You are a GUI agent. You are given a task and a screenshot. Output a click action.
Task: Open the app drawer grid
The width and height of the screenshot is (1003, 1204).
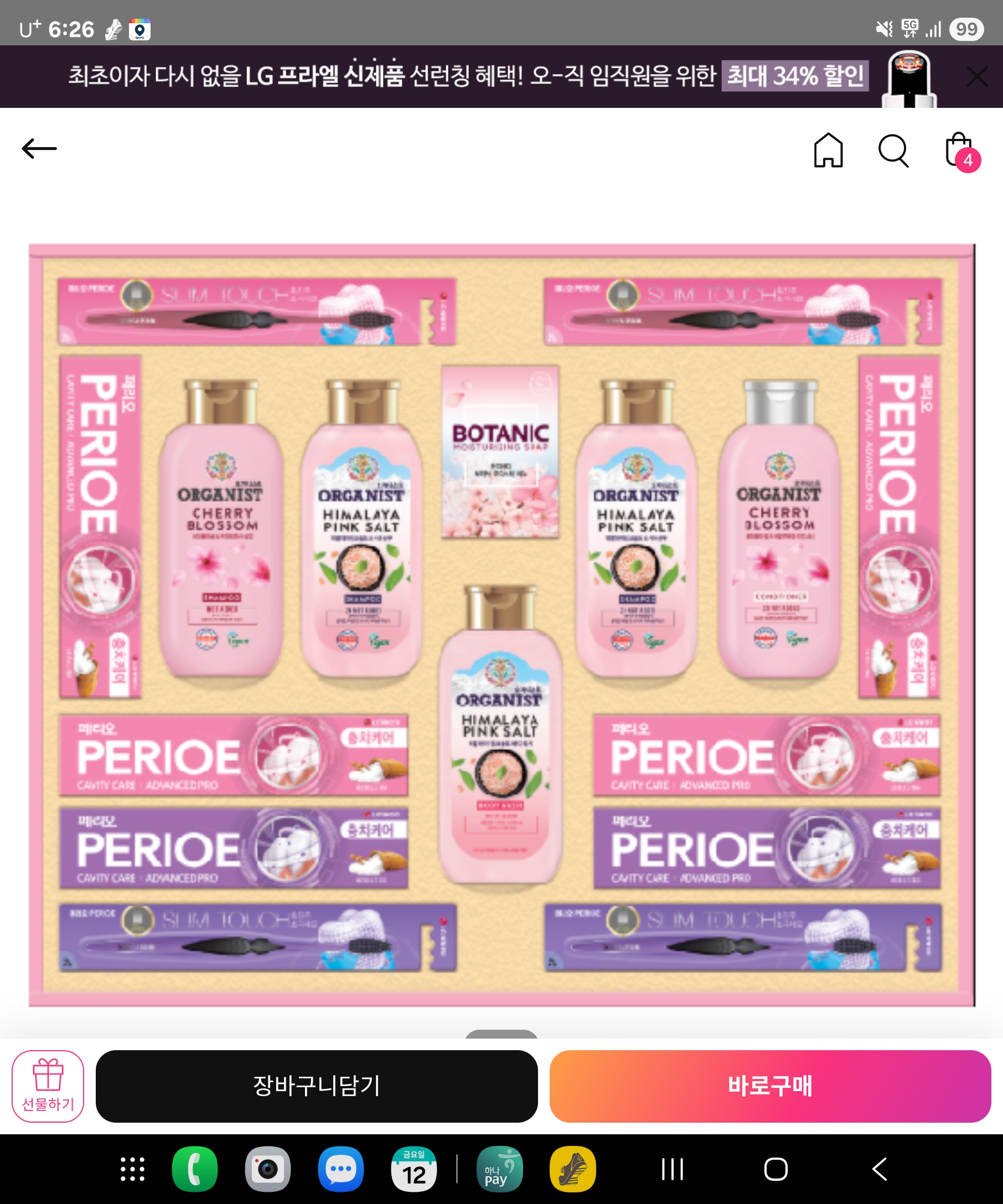point(132,1169)
